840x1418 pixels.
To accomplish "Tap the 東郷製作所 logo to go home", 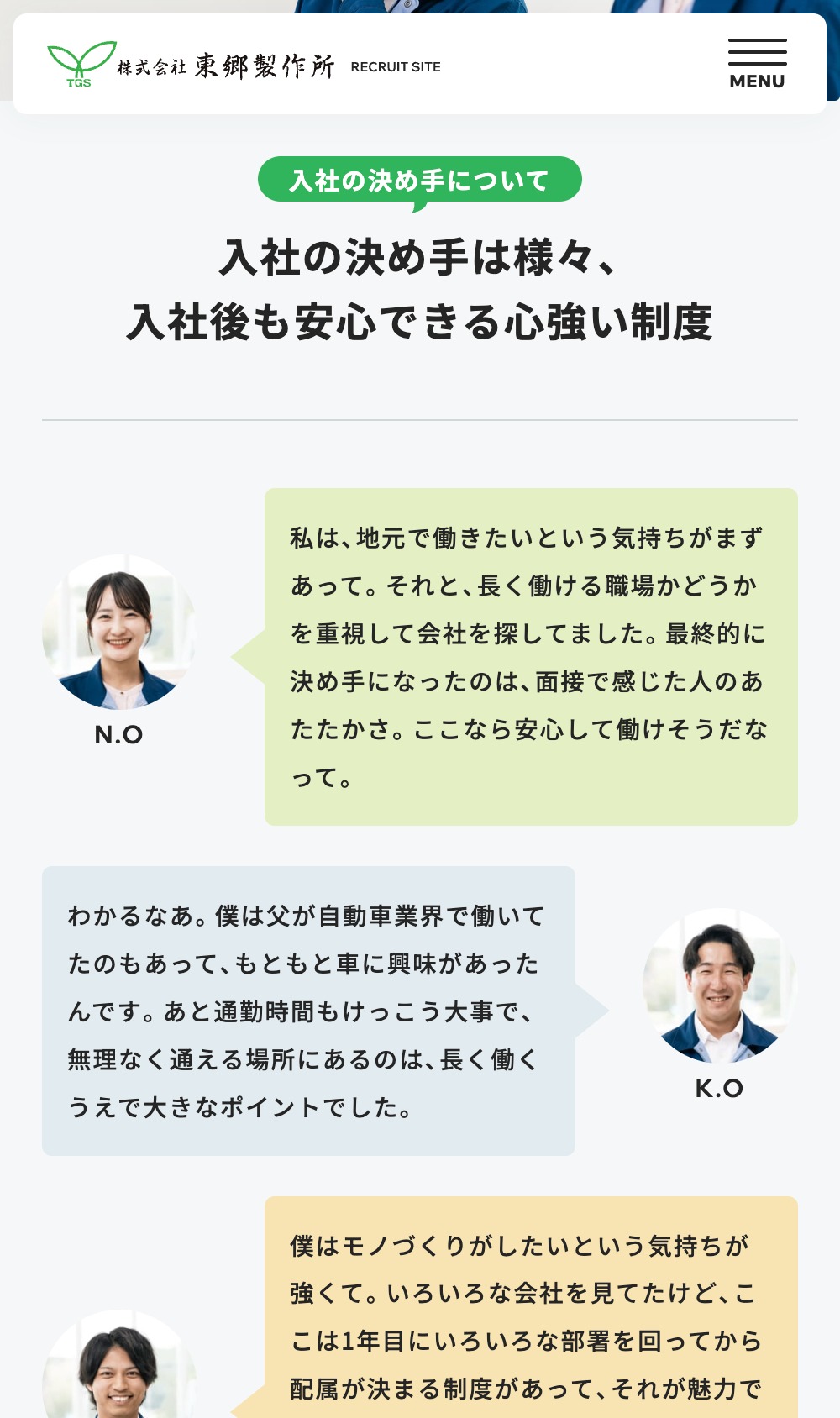I will coord(192,65).
